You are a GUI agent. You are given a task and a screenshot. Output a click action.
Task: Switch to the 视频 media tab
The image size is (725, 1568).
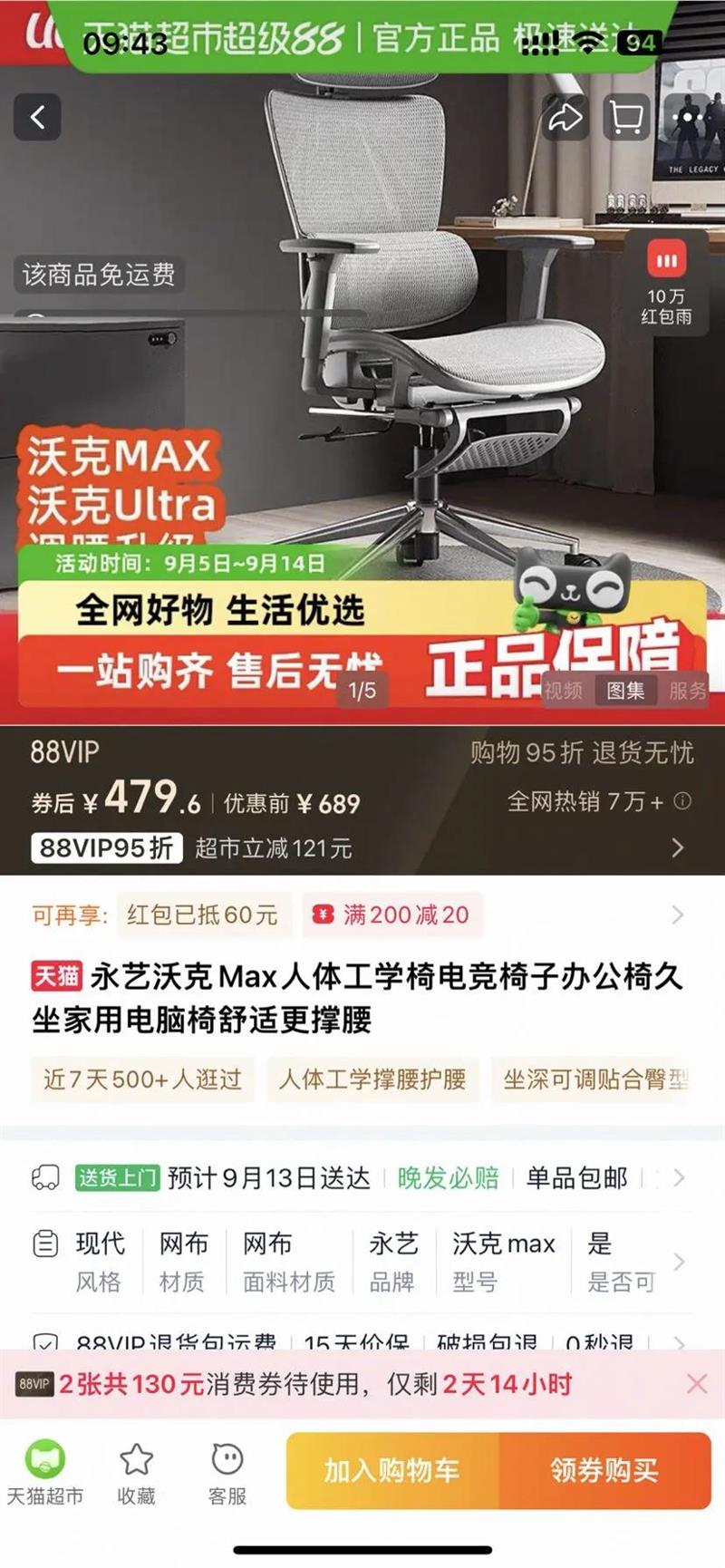(x=563, y=691)
